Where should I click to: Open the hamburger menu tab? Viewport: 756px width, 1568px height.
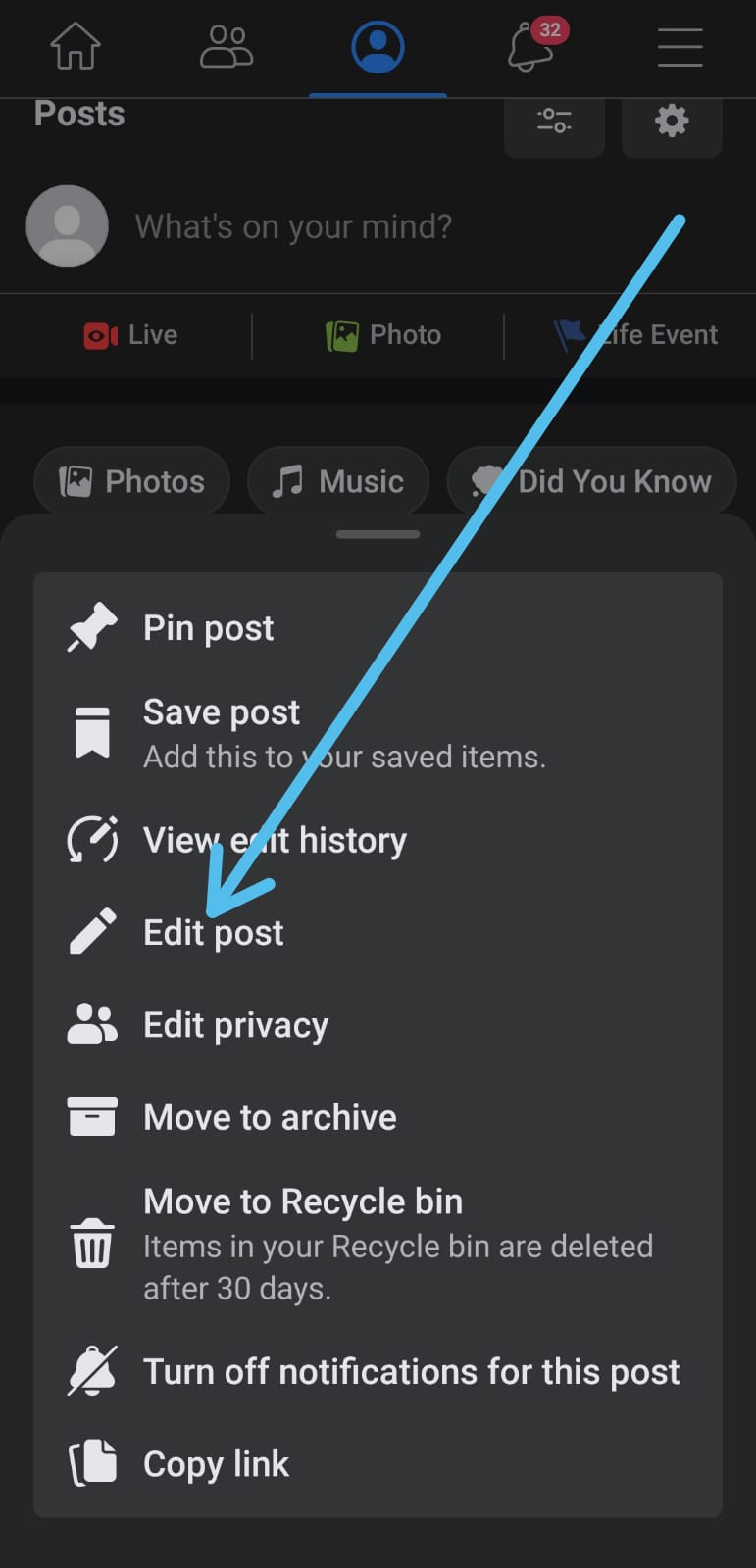pyautogui.click(x=680, y=47)
